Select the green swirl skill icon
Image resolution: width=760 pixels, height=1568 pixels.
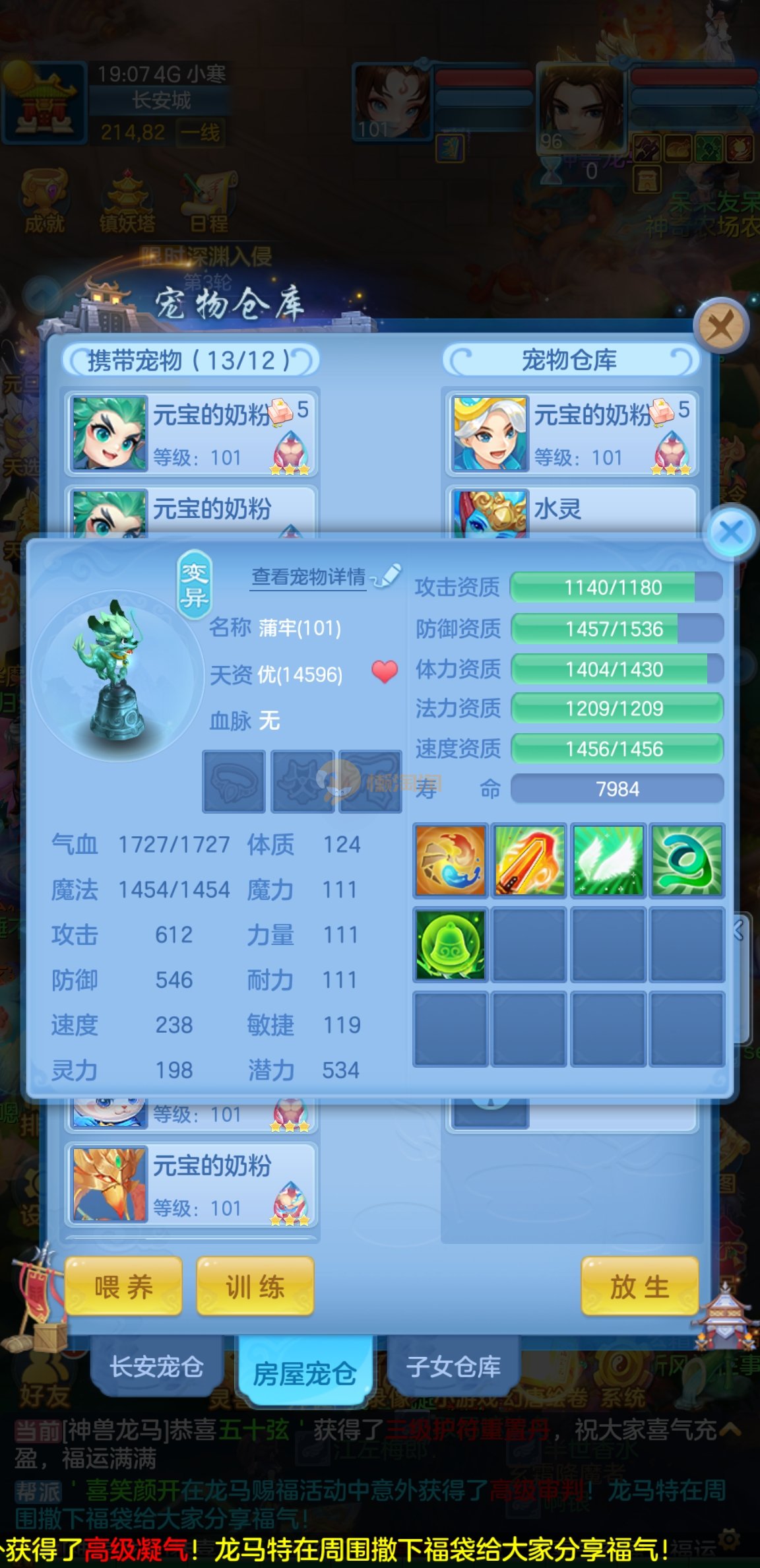[x=686, y=861]
